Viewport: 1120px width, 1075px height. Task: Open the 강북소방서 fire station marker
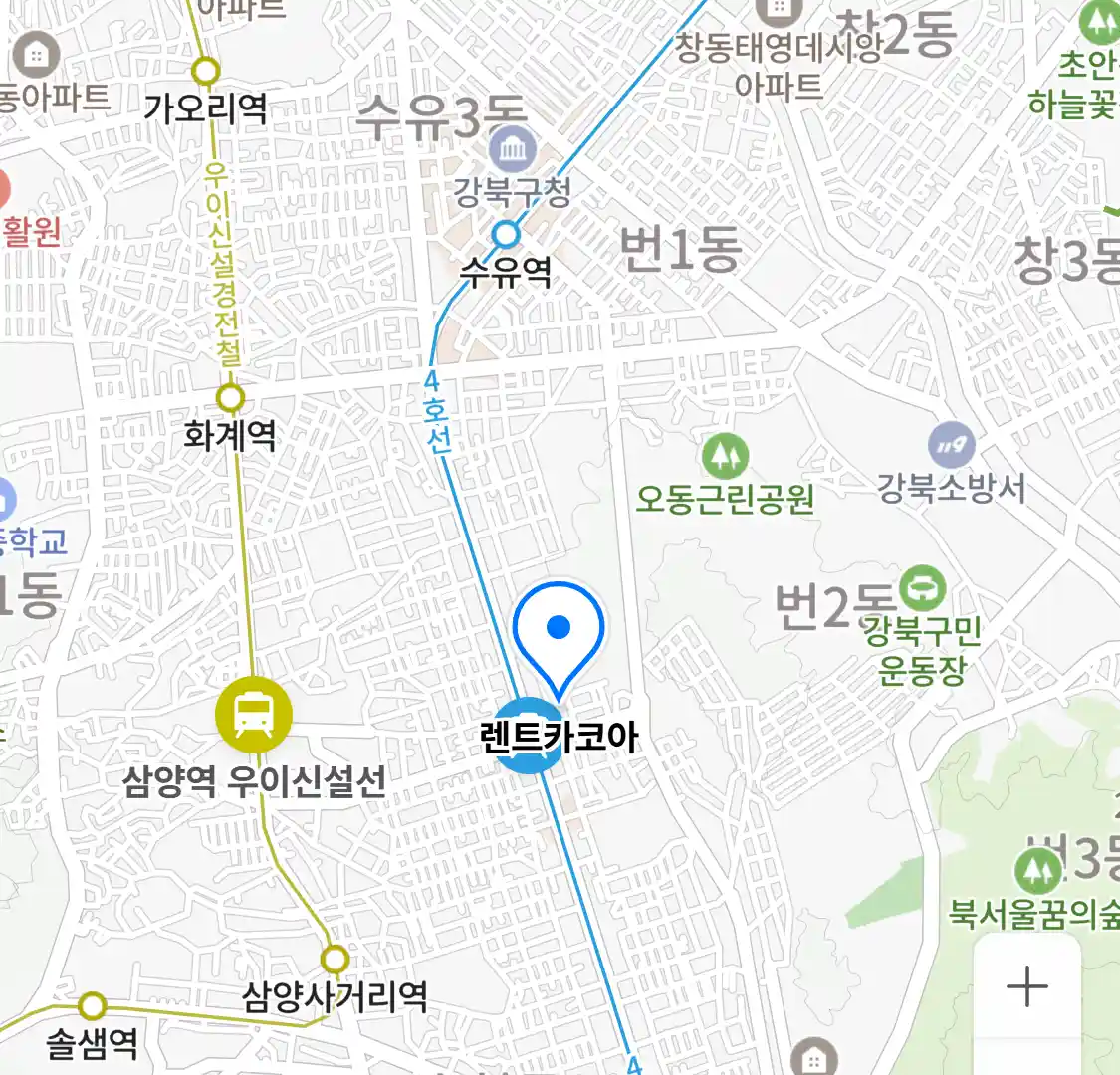(951, 445)
